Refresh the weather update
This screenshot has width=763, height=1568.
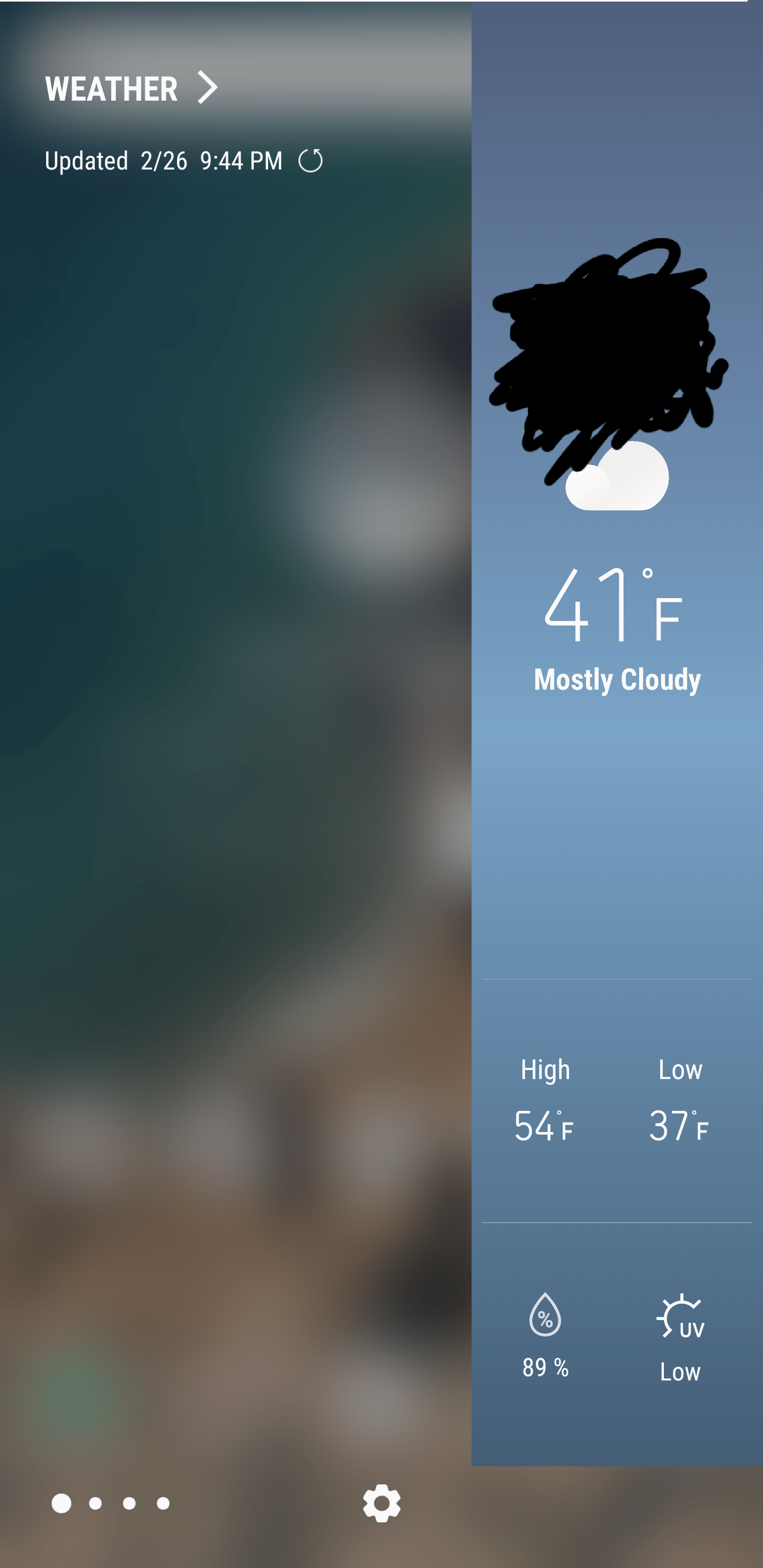[x=310, y=161]
